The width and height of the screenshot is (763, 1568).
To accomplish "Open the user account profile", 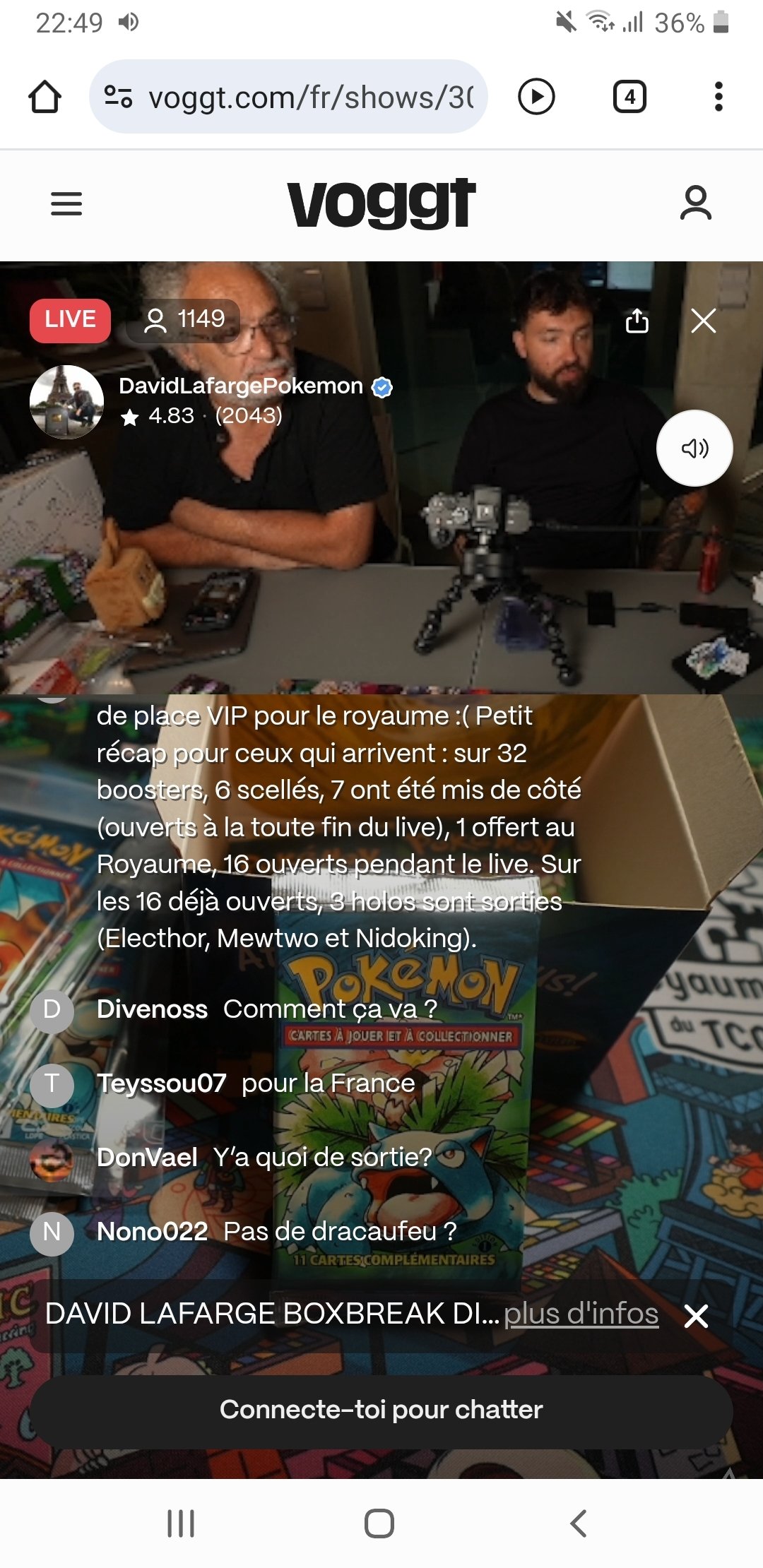I will pos(695,203).
